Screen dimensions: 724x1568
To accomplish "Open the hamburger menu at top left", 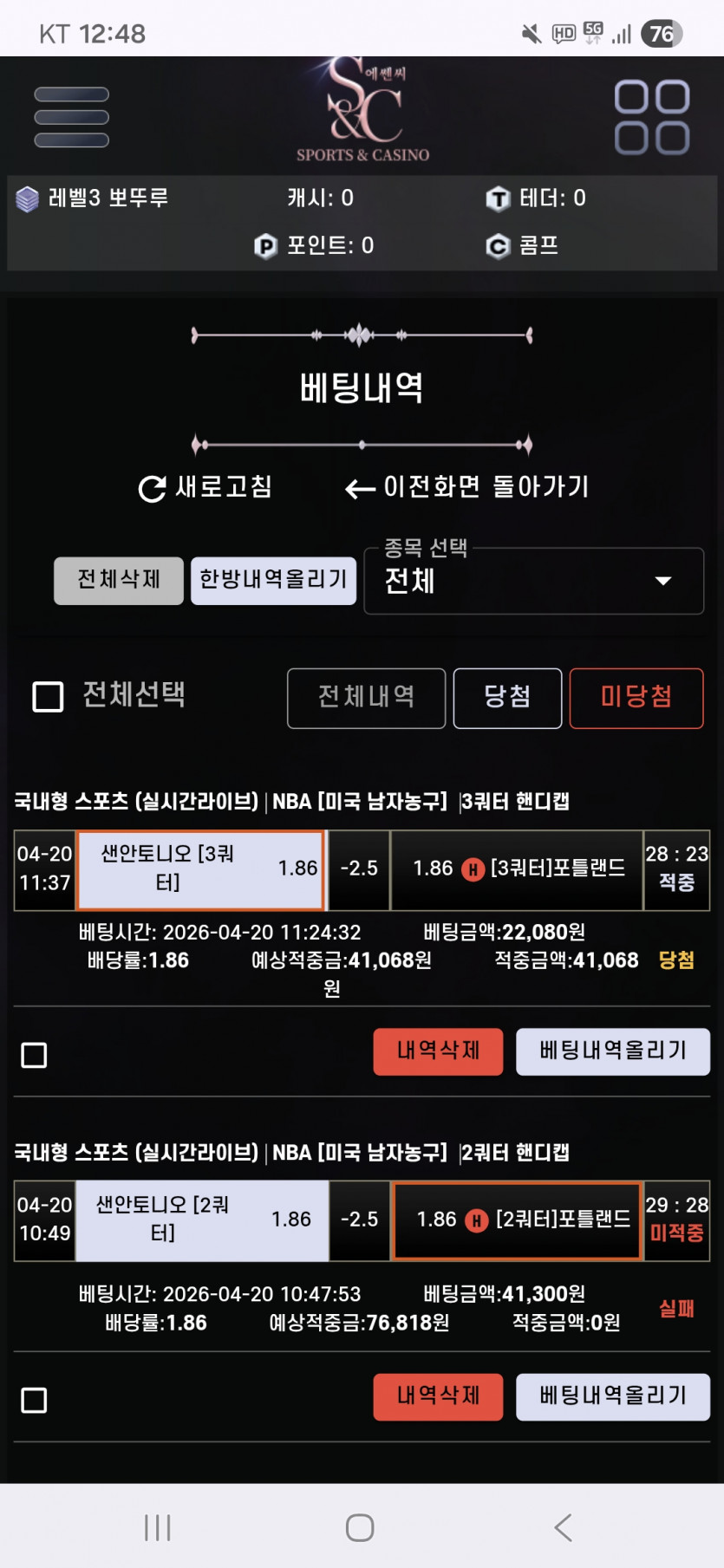I will pos(71,117).
